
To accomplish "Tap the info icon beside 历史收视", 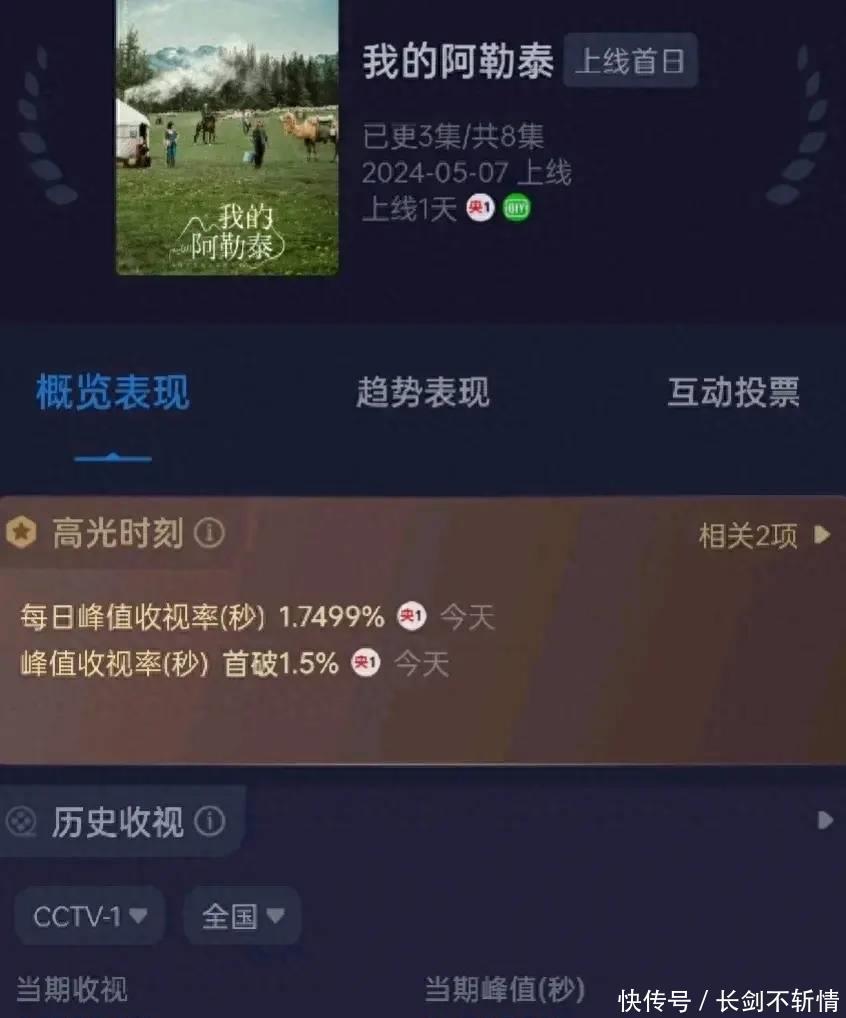I will [209, 822].
